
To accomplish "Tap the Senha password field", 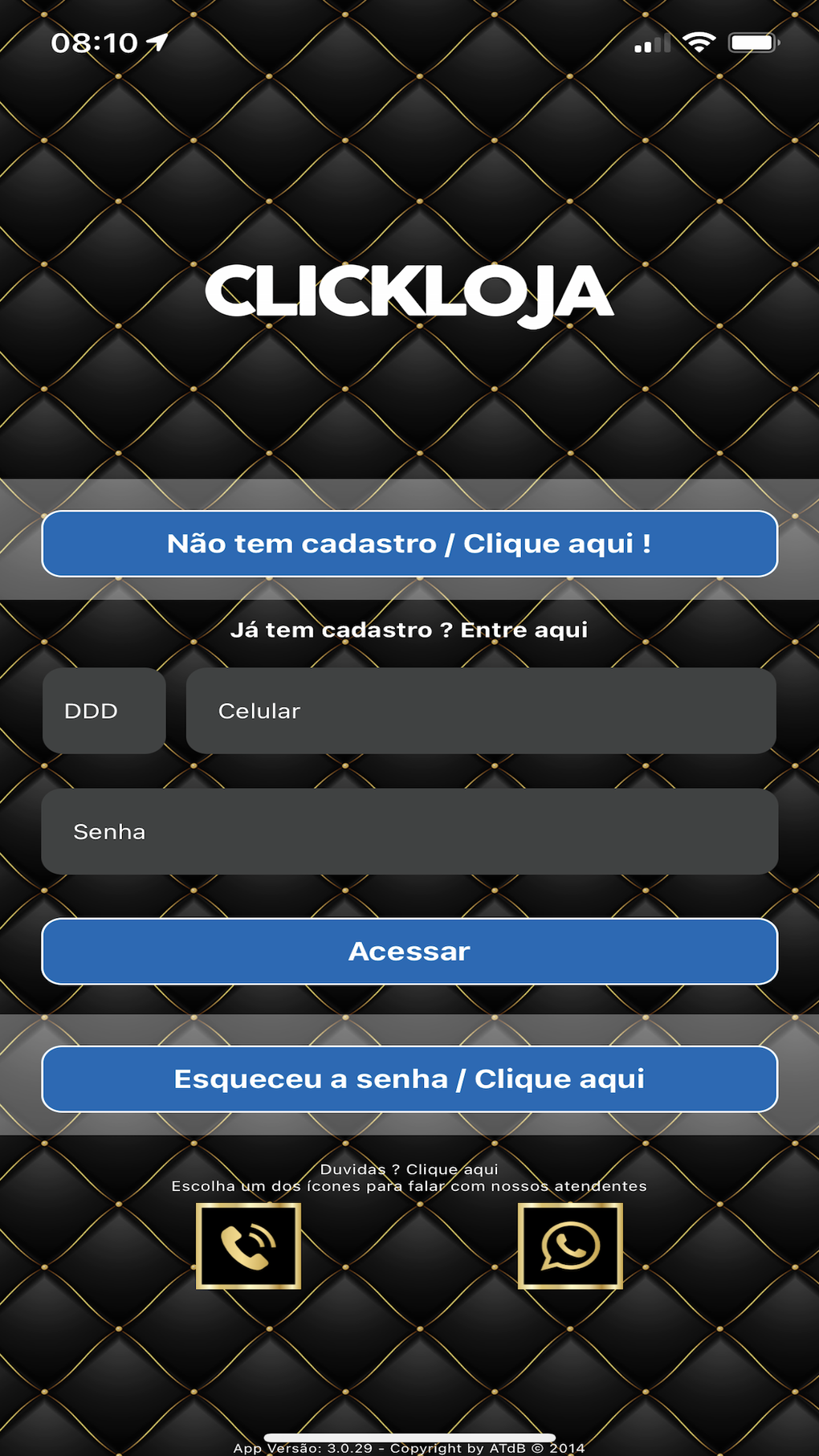I will coord(409,831).
